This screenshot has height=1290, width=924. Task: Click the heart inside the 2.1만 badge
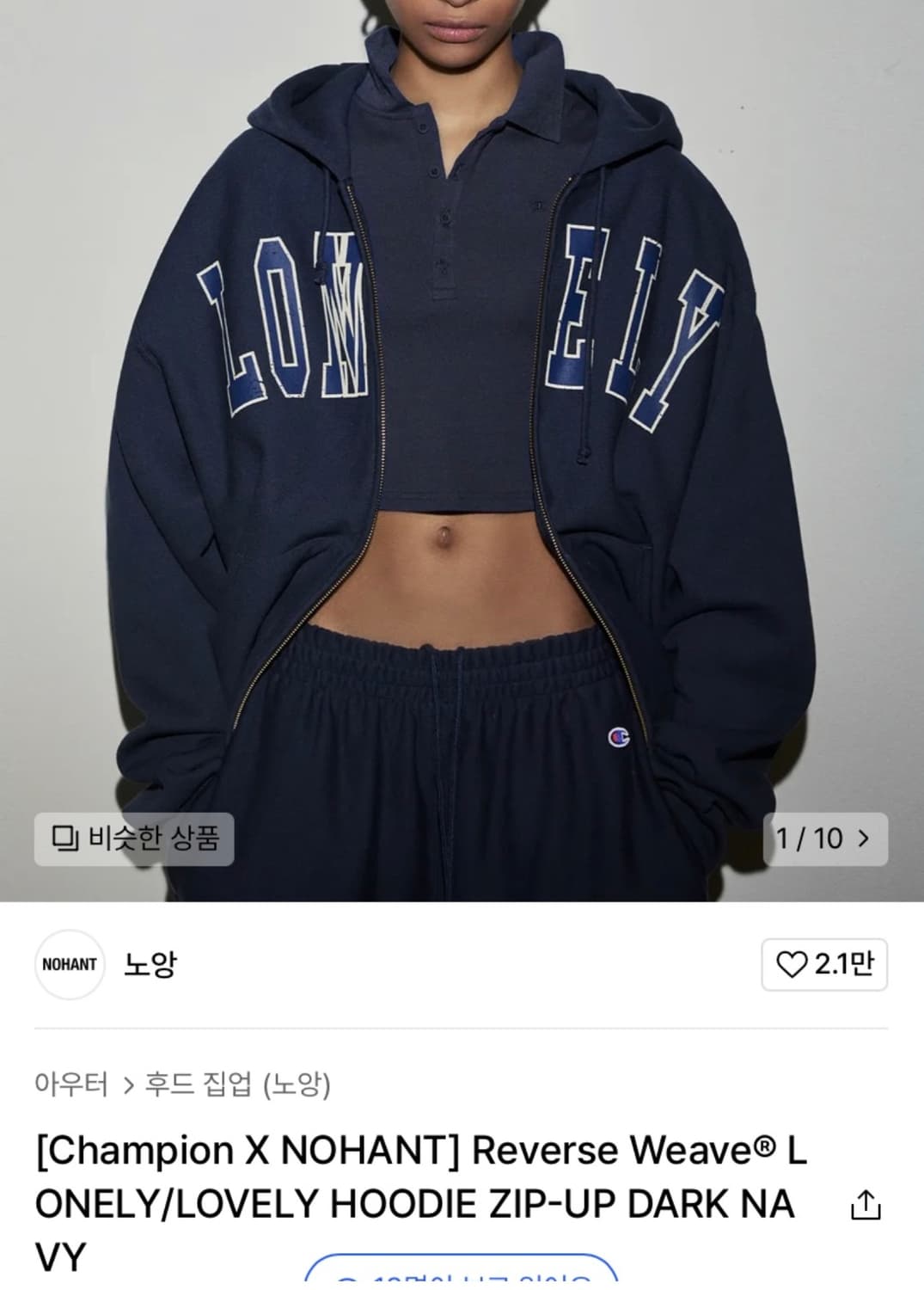pos(791,965)
